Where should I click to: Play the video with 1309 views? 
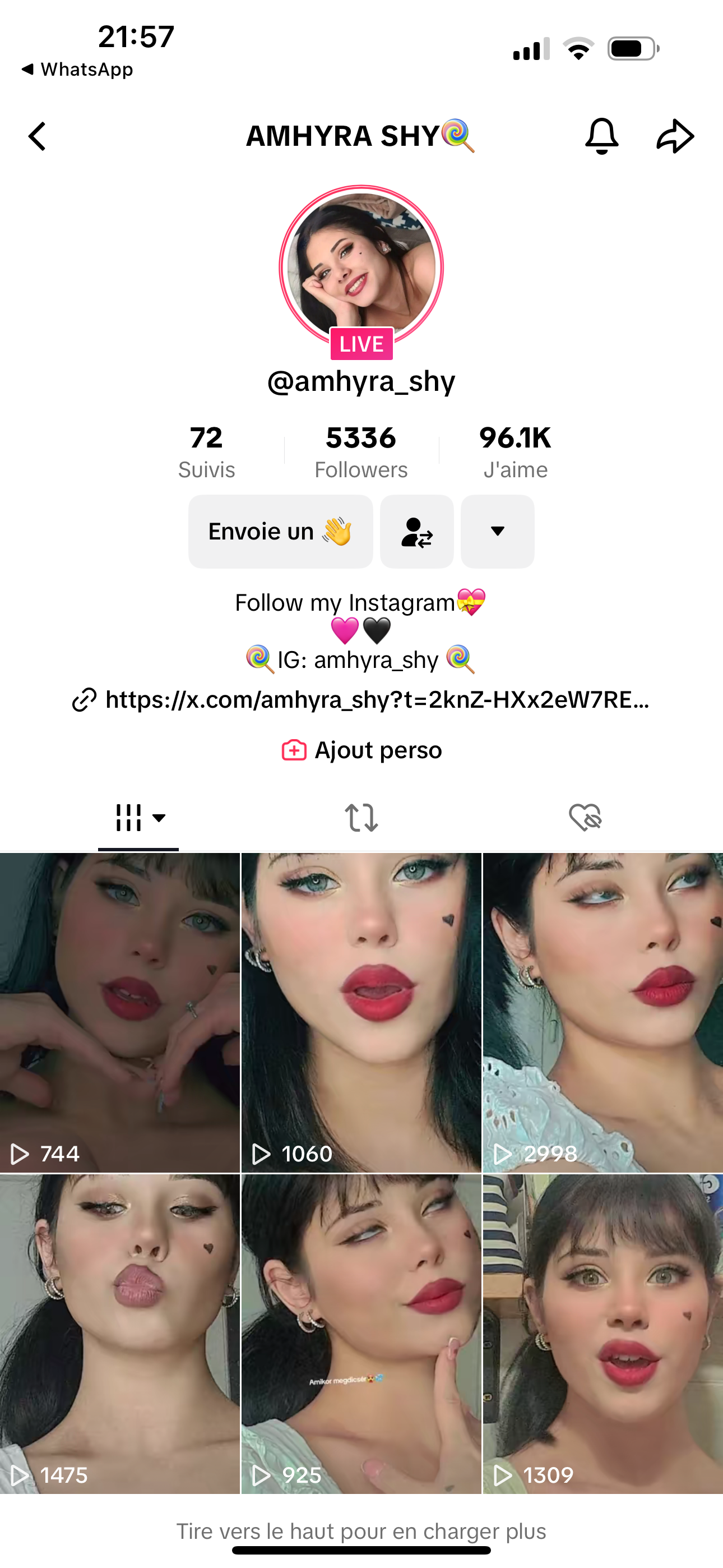602,1333
